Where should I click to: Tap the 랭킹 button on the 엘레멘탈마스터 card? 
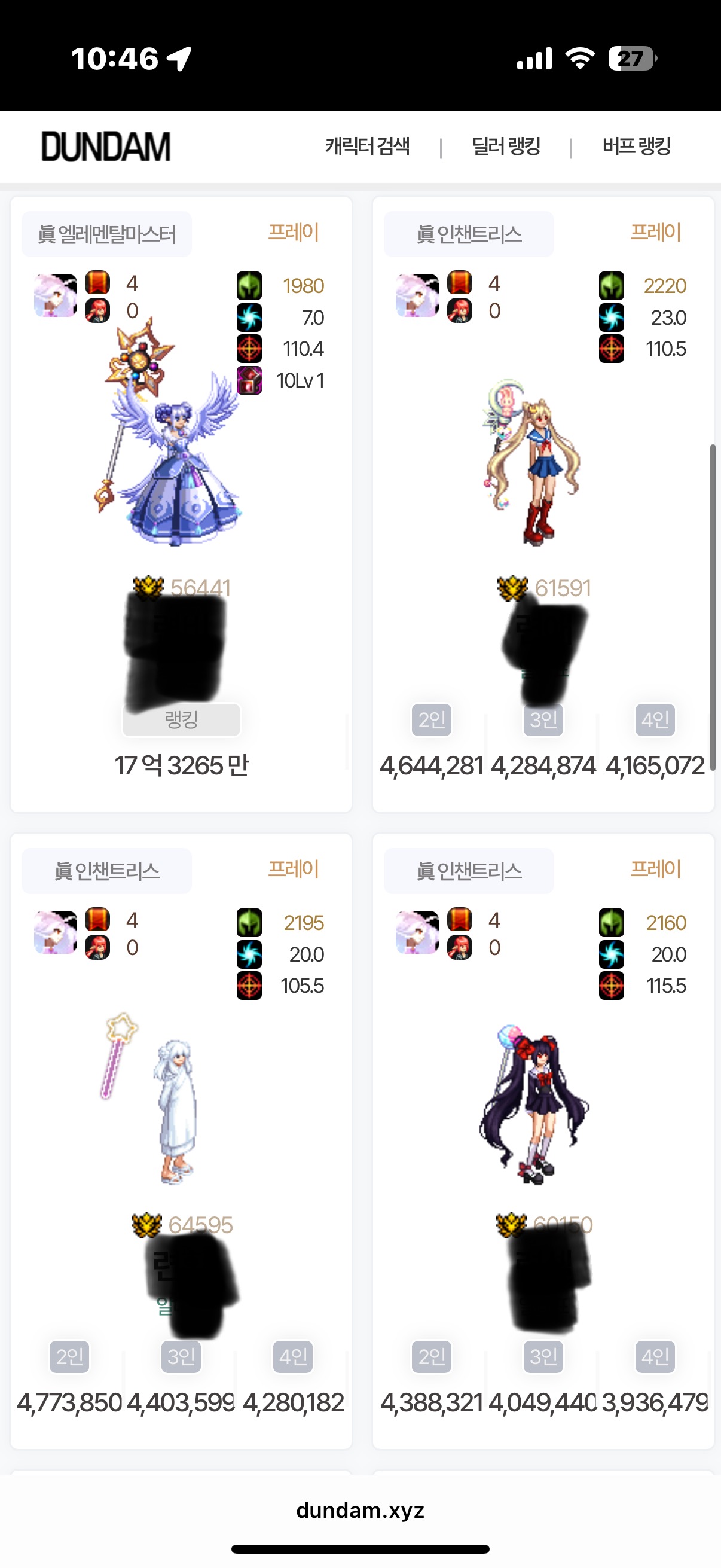click(x=181, y=720)
